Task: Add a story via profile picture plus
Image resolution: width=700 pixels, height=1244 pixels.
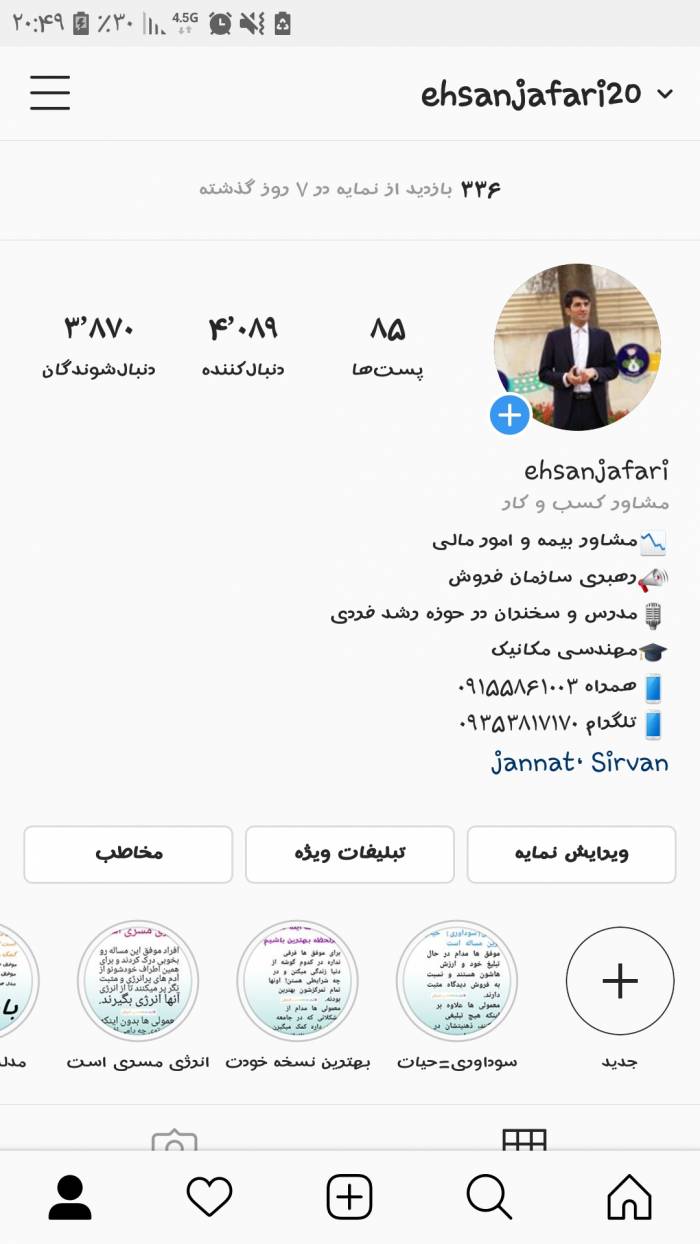Action: pos(510,415)
